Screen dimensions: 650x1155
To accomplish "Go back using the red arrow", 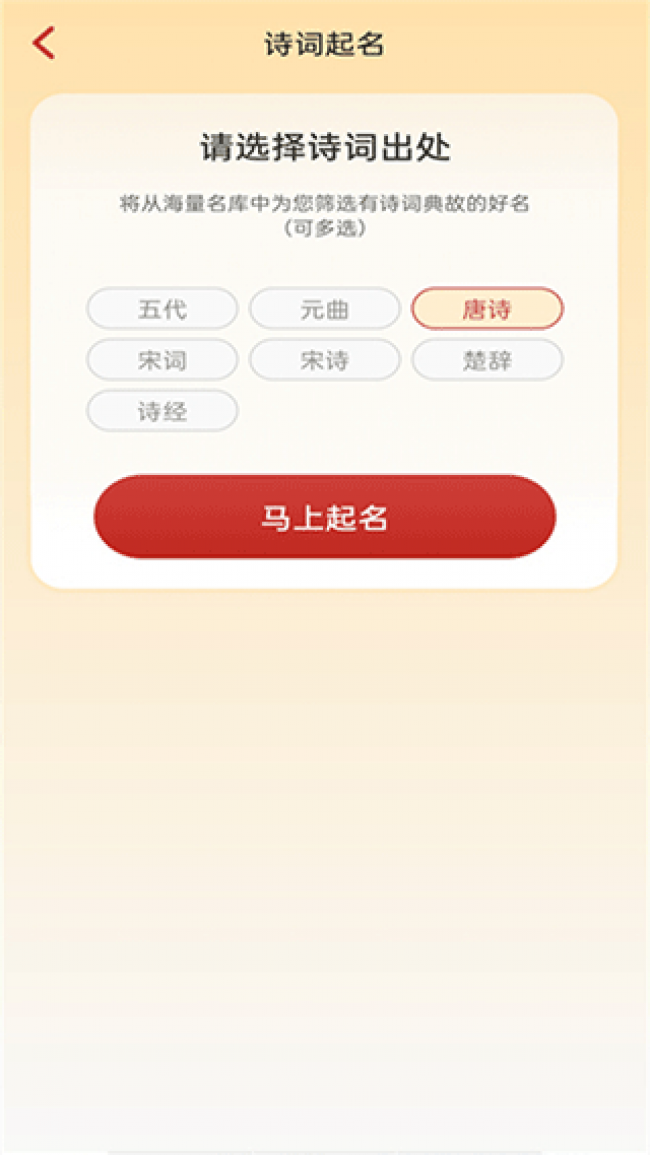I will [44, 43].
